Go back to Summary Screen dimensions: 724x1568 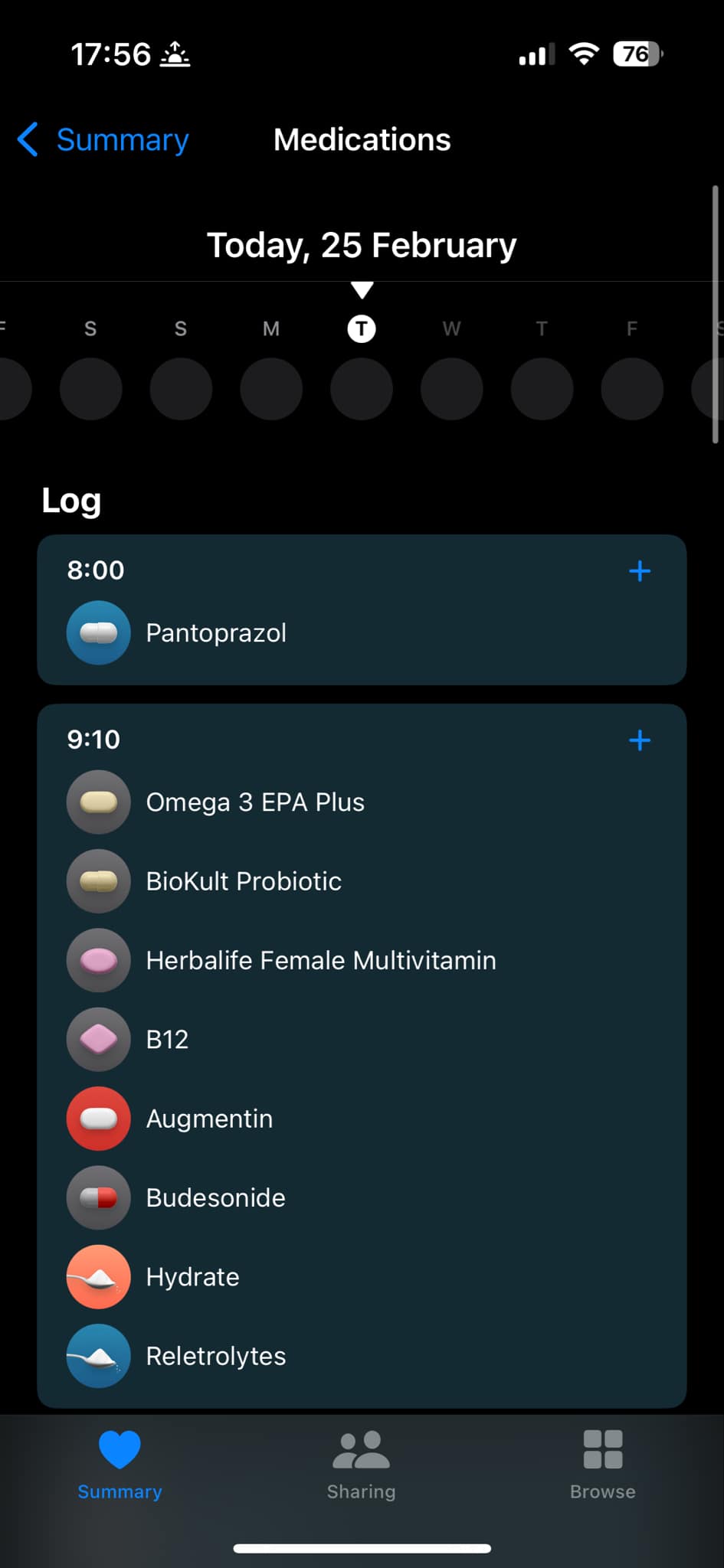click(103, 140)
